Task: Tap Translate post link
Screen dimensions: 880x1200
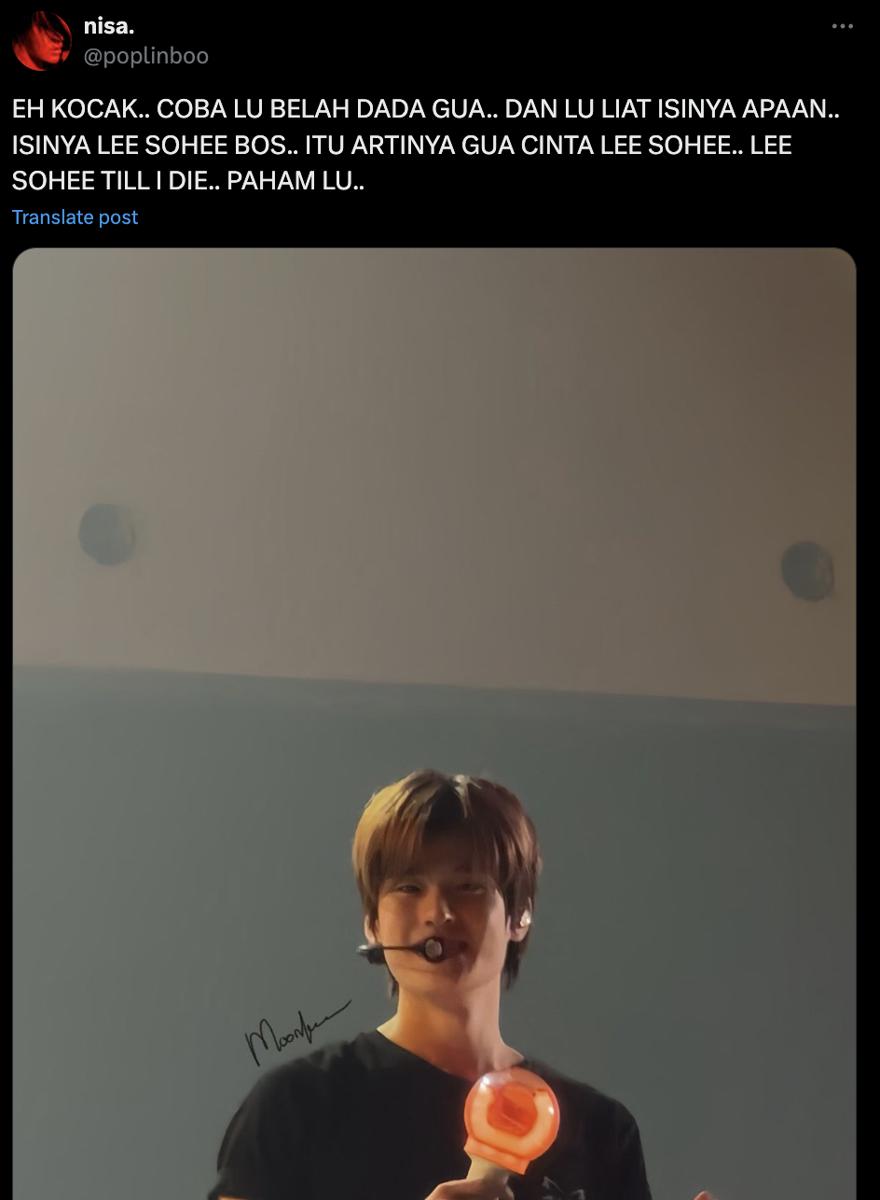Action: pos(75,217)
